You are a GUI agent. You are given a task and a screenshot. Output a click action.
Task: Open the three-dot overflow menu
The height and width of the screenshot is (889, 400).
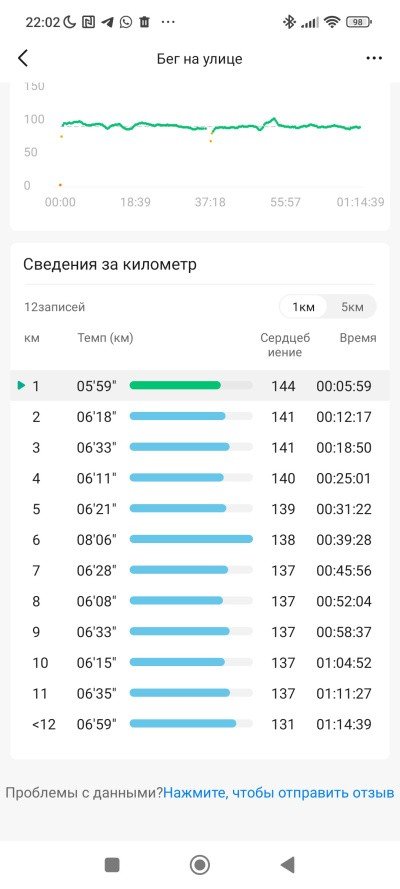point(374,58)
